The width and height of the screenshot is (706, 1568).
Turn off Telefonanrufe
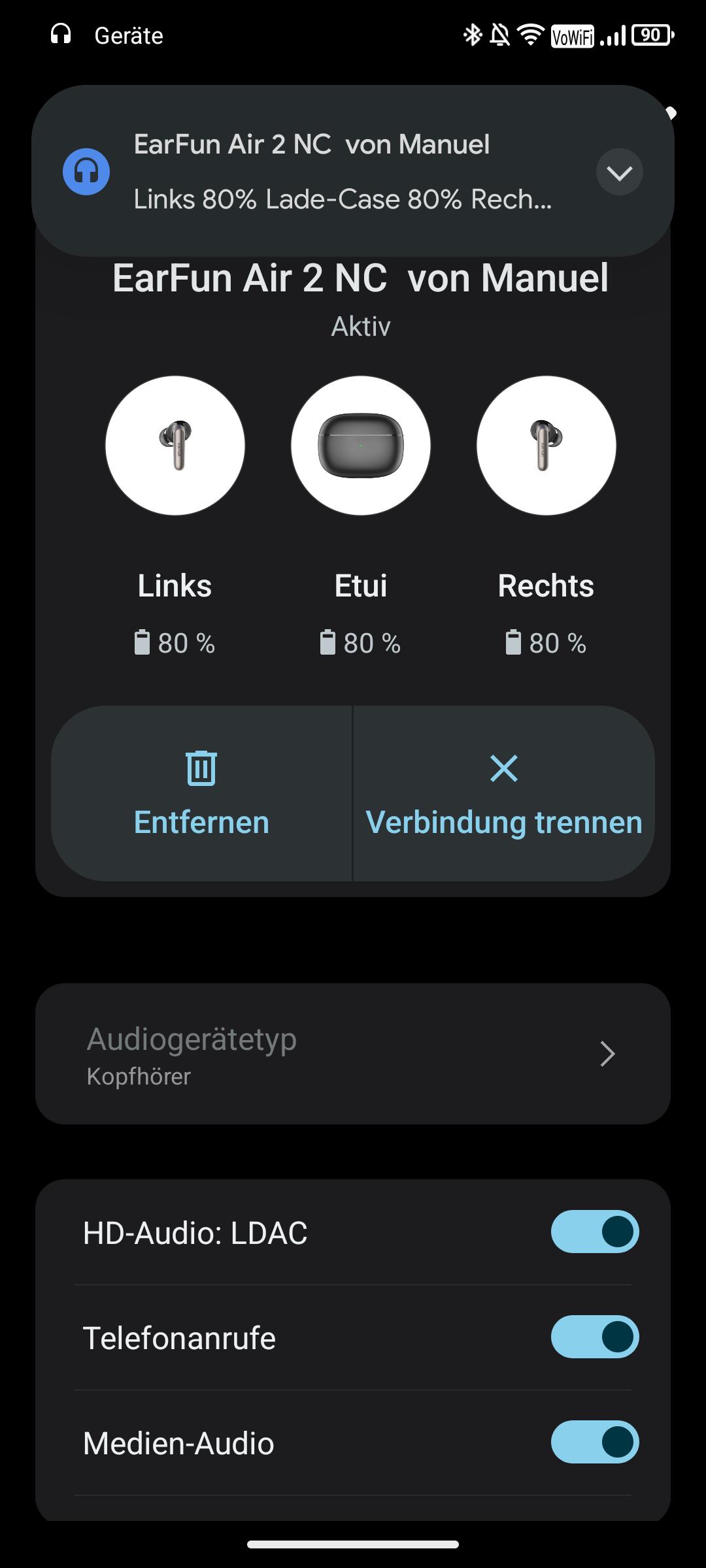point(594,1337)
